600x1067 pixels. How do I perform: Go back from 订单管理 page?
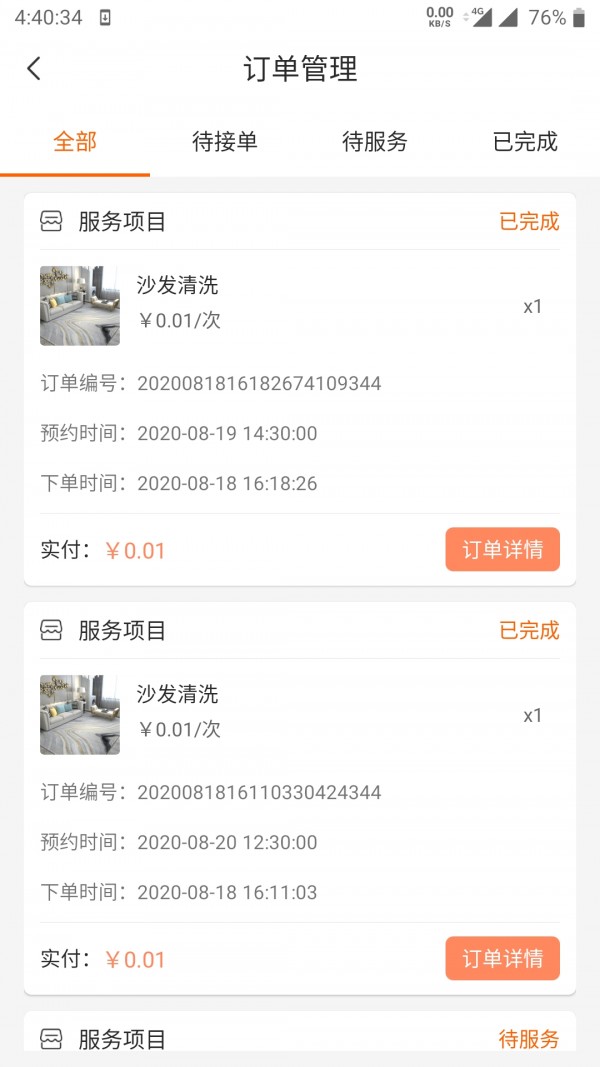[34, 68]
